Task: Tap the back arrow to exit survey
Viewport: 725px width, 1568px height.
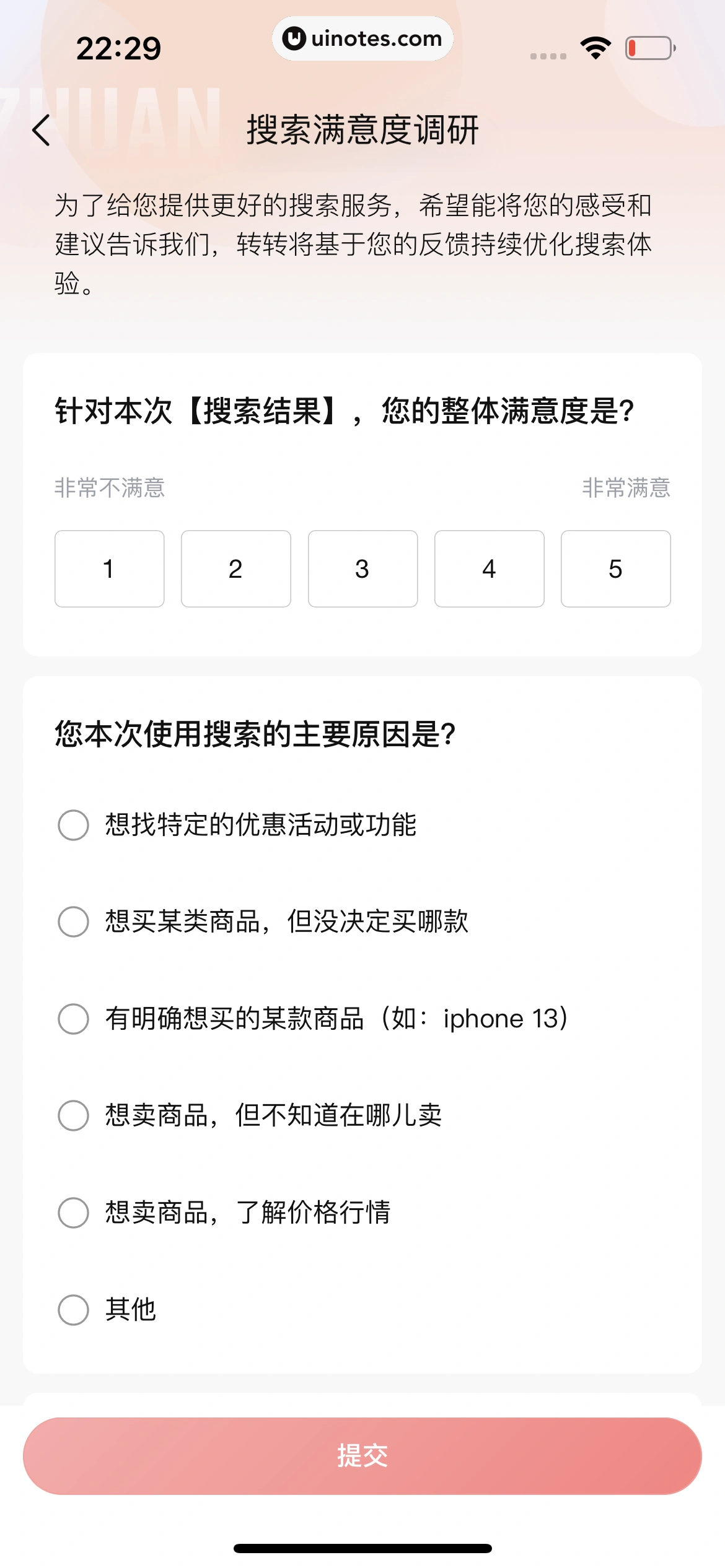Action: tap(41, 130)
